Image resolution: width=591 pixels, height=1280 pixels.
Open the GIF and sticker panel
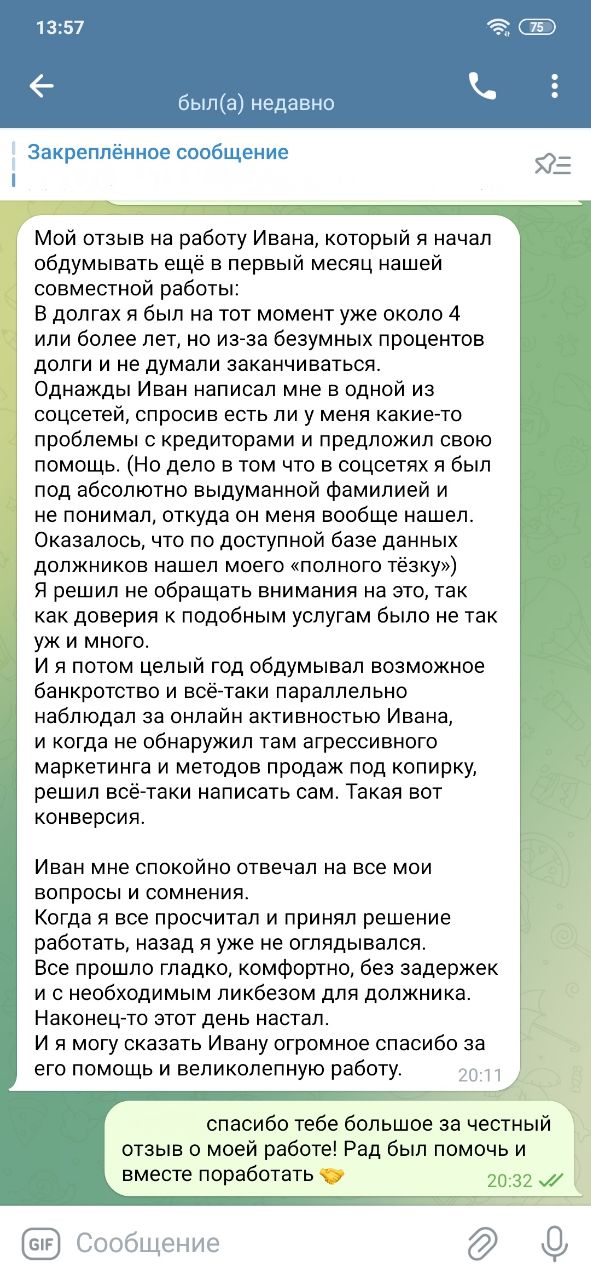point(40,1243)
